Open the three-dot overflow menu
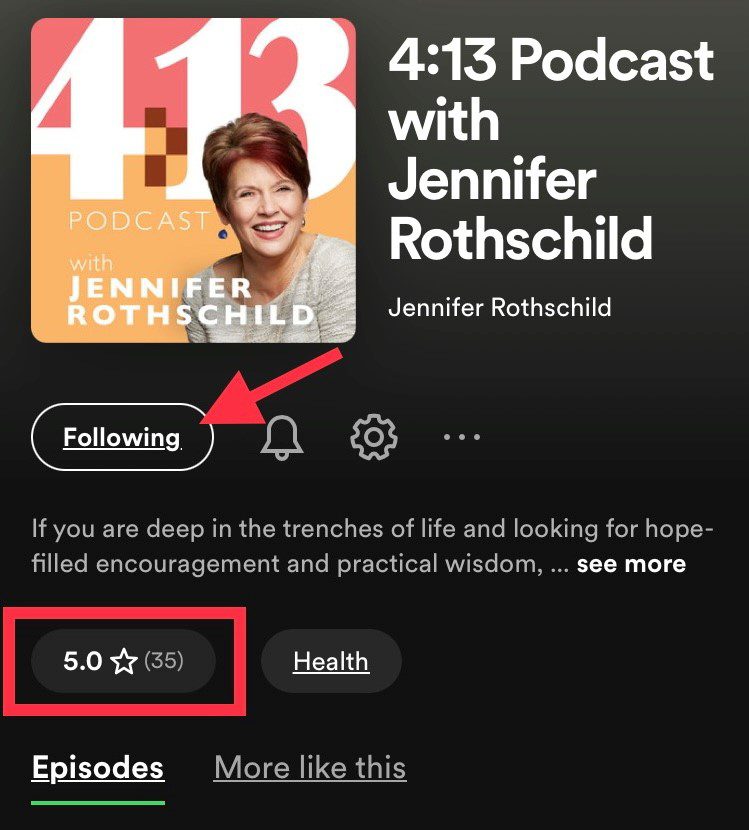 [463, 437]
